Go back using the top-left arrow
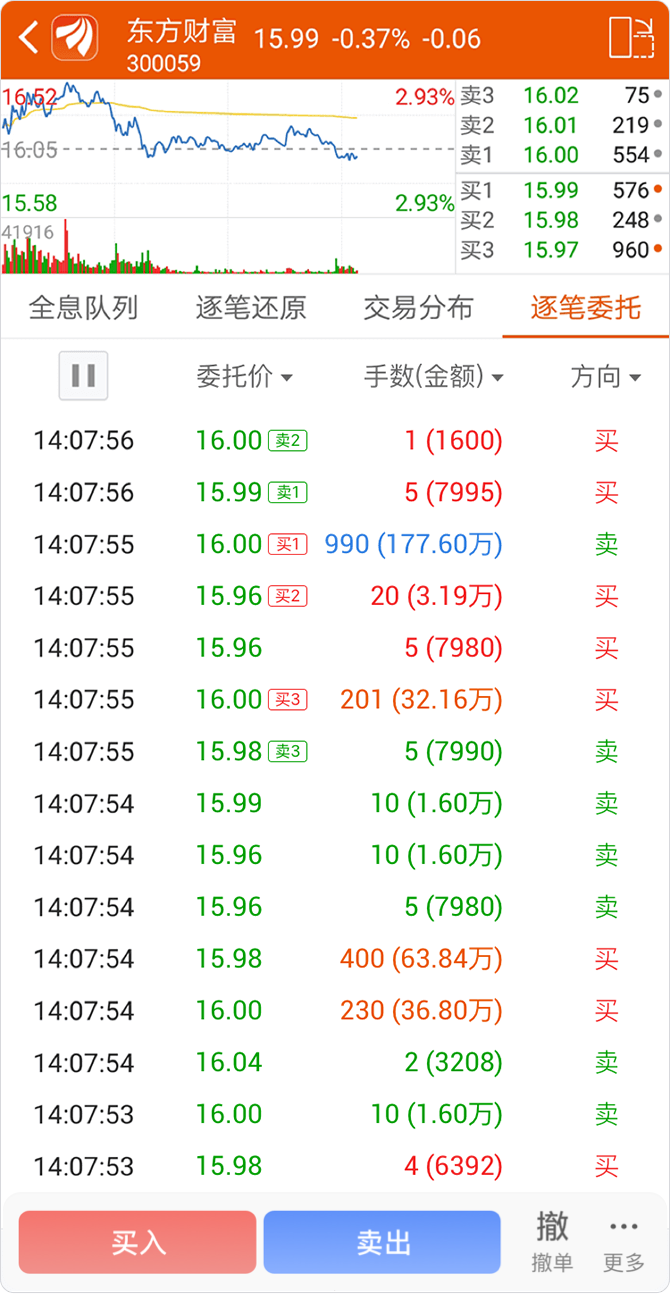 click(x=28, y=38)
